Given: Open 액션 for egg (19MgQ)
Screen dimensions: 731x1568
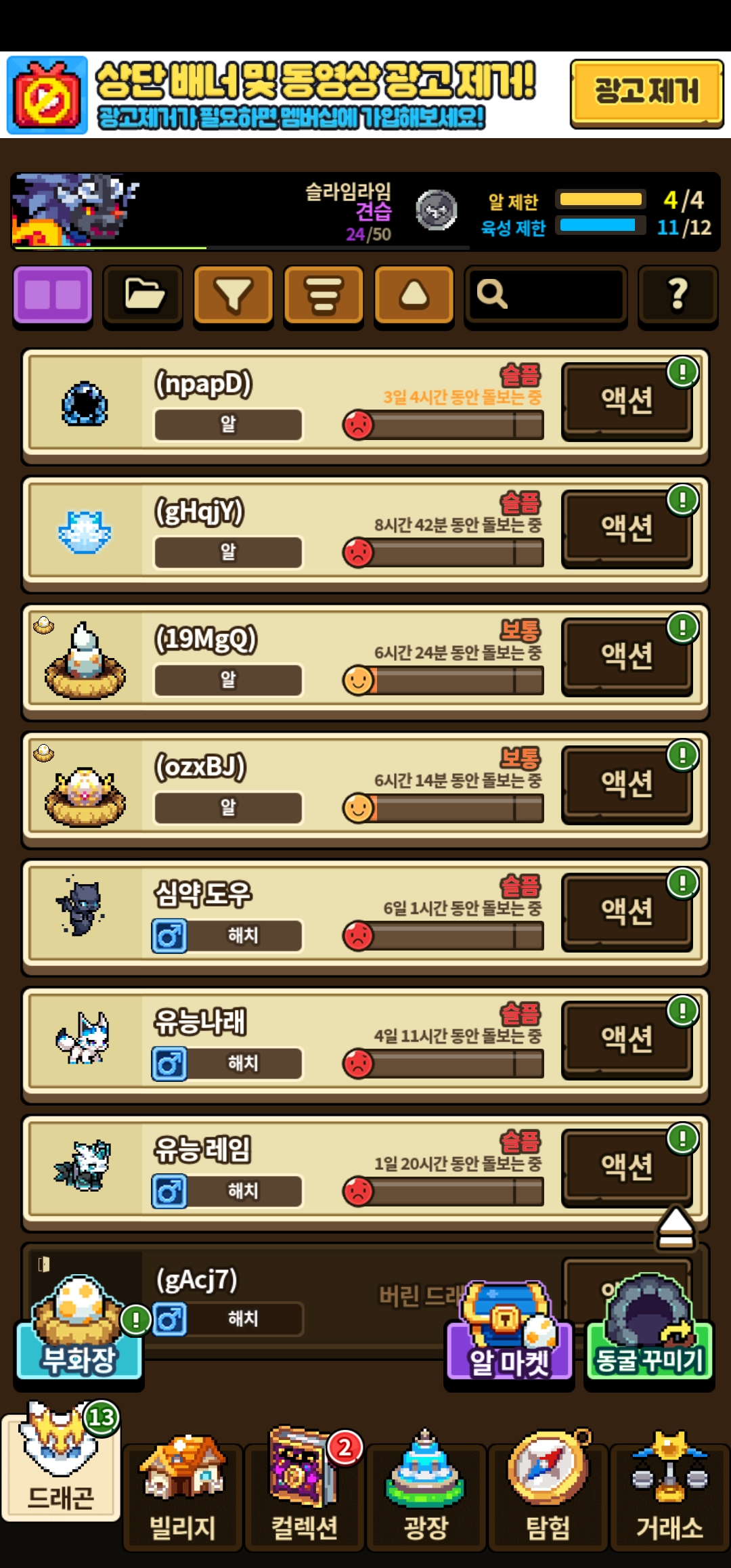Looking at the screenshot, I should pyautogui.click(x=627, y=657).
